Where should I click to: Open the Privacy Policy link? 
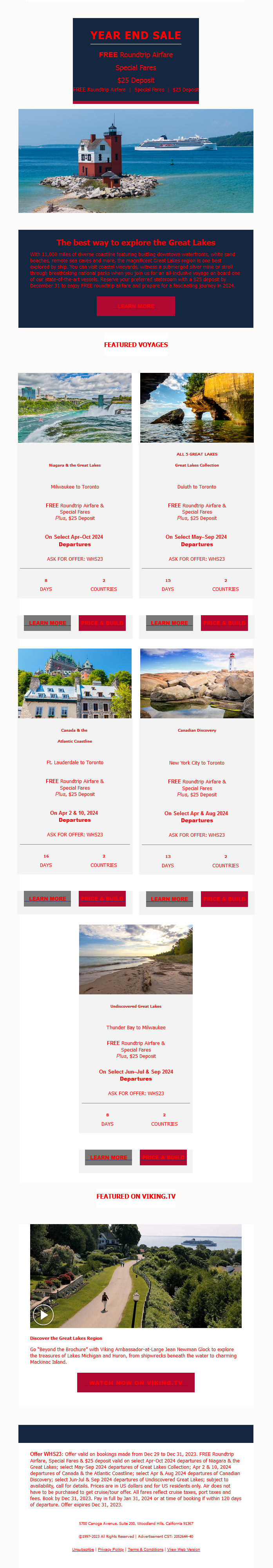click(x=111, y=1549)
